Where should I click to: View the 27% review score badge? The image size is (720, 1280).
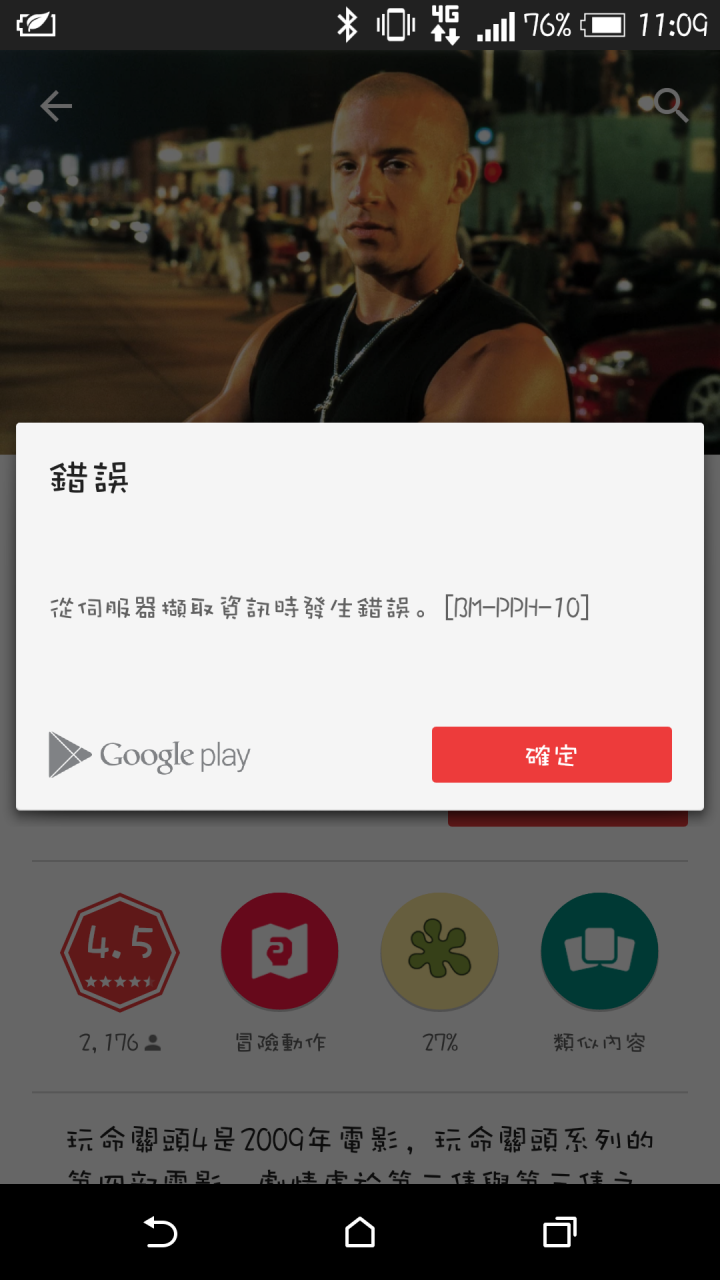click(439, 952)
